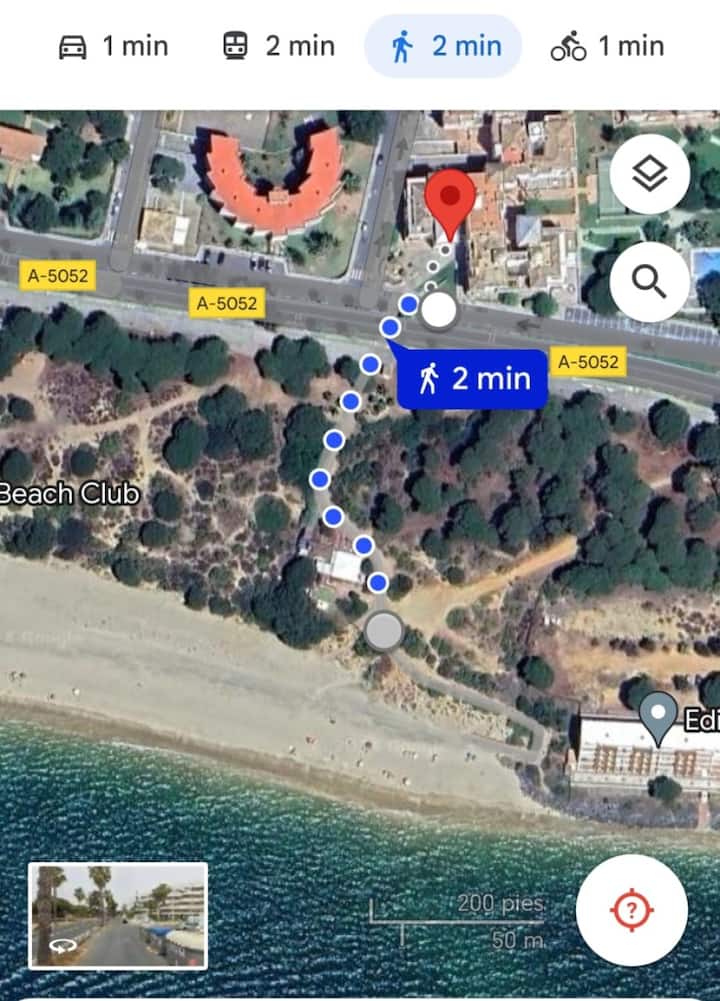720x1001 pixels.
Task: Select the gray Edi place marker
Action: (659, 715)
